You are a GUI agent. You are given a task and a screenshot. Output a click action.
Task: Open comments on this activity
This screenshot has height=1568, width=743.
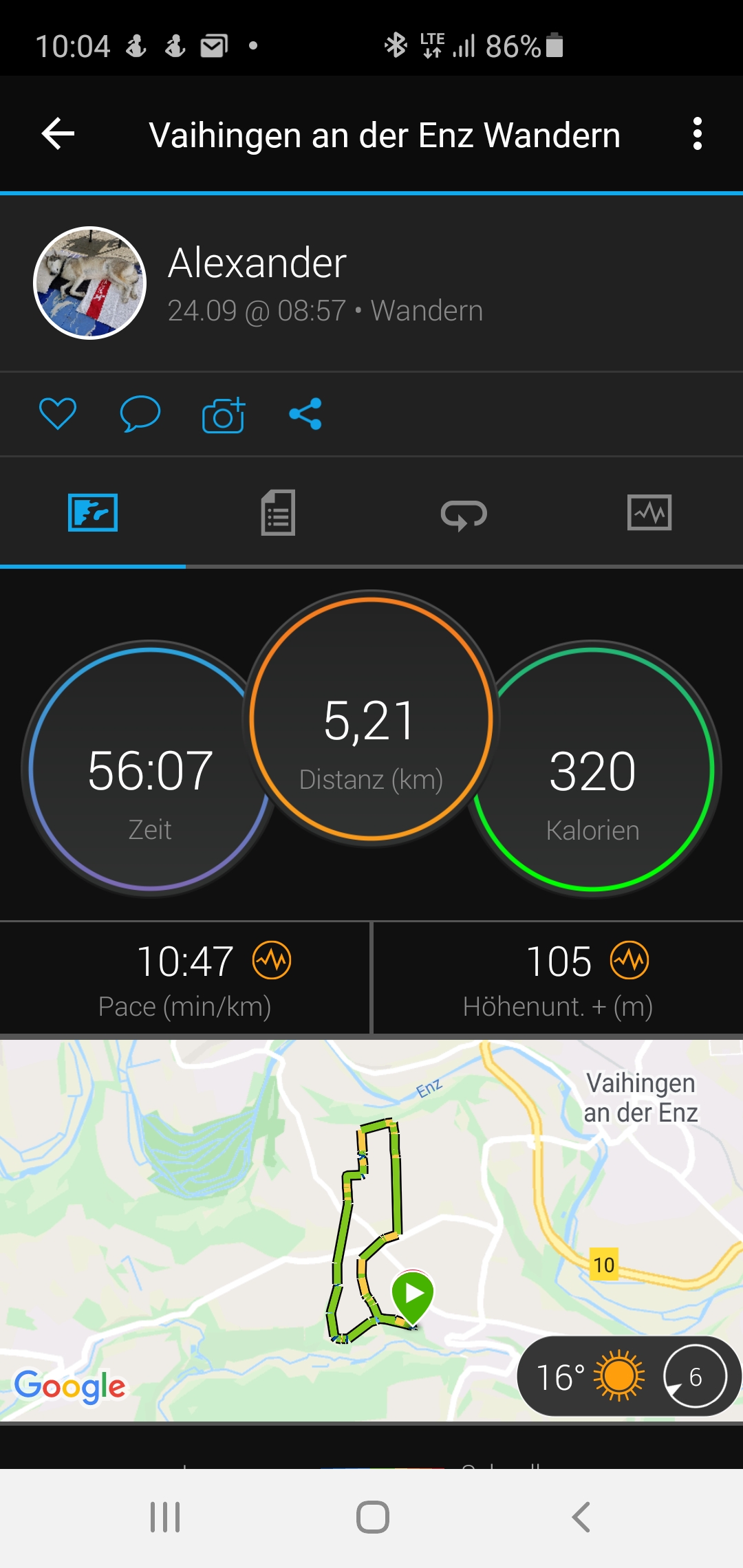140,414
